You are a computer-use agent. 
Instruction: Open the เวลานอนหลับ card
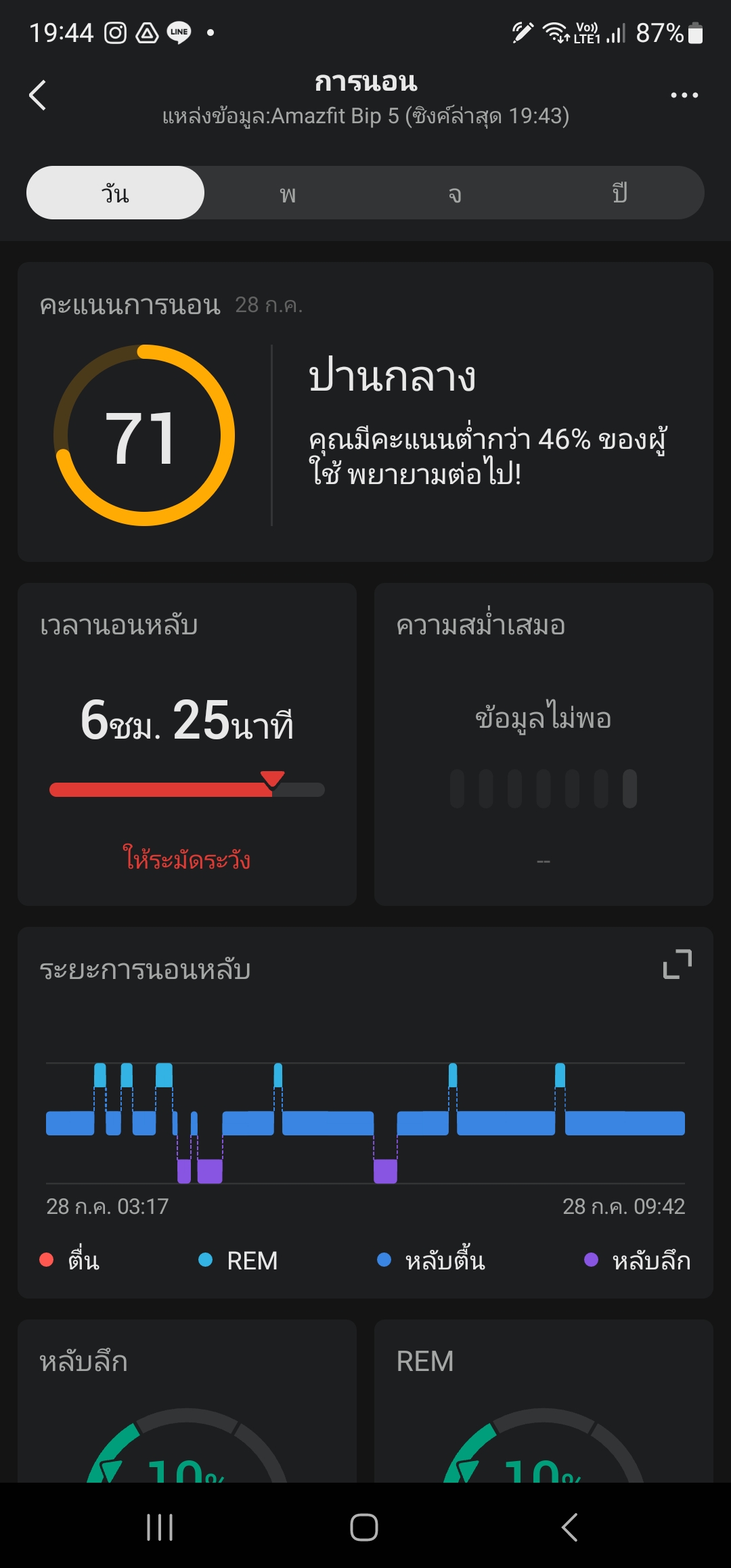pyautogui.click(x=187, y=743)
